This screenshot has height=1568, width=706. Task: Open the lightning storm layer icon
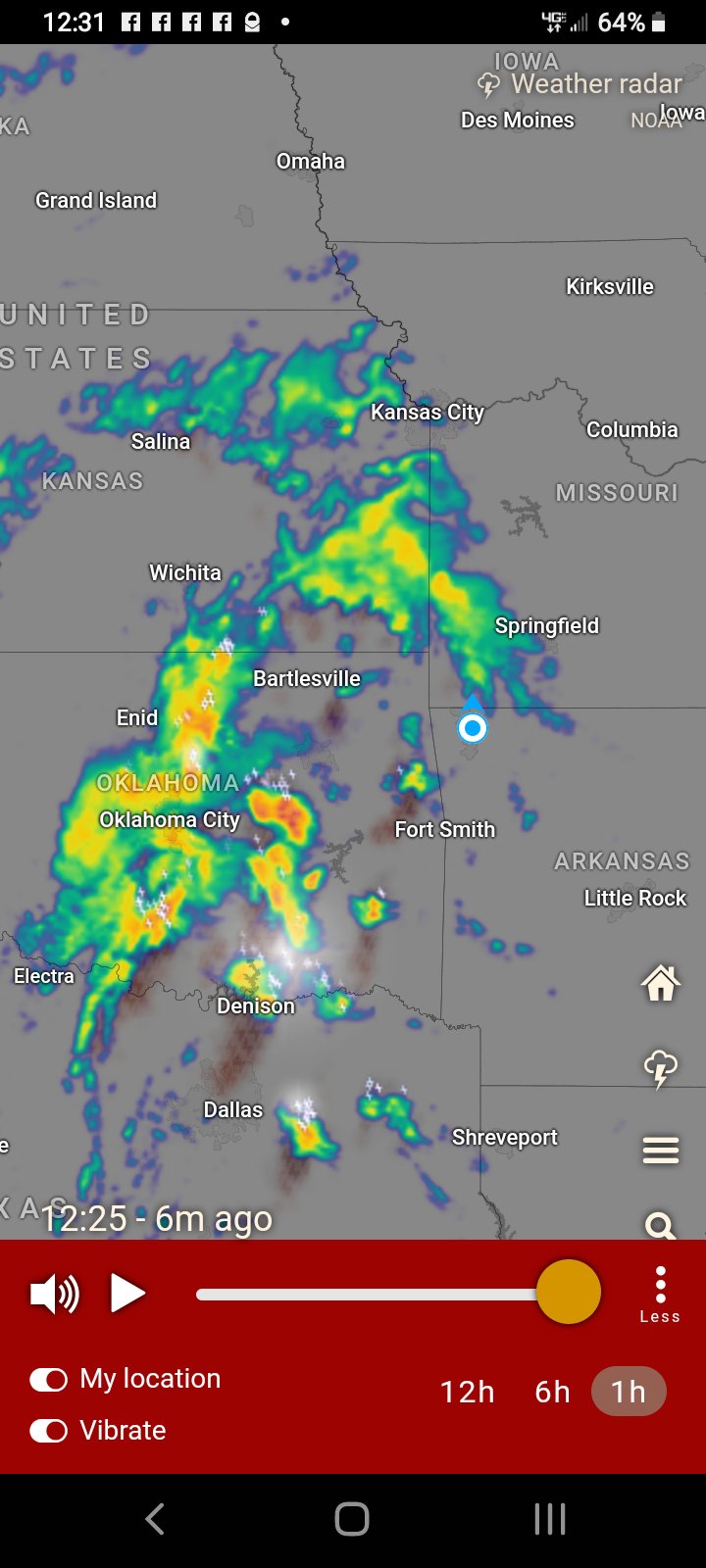[x=661, y=1067]
